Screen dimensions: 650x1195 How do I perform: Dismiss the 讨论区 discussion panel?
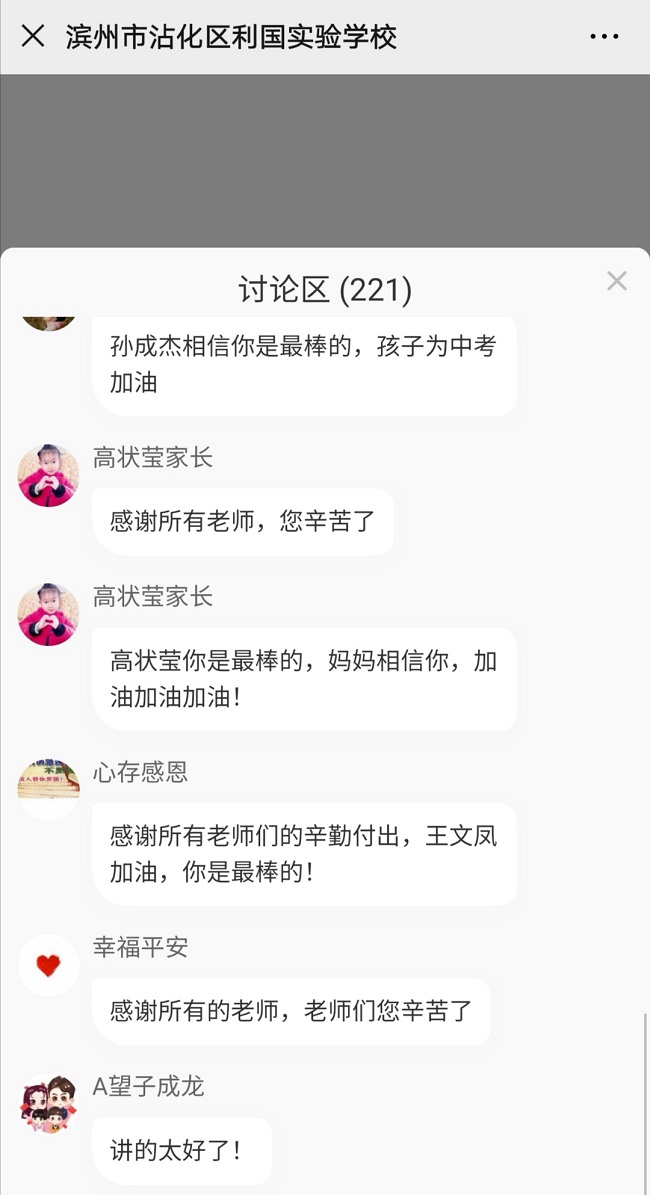click(617, 281)
